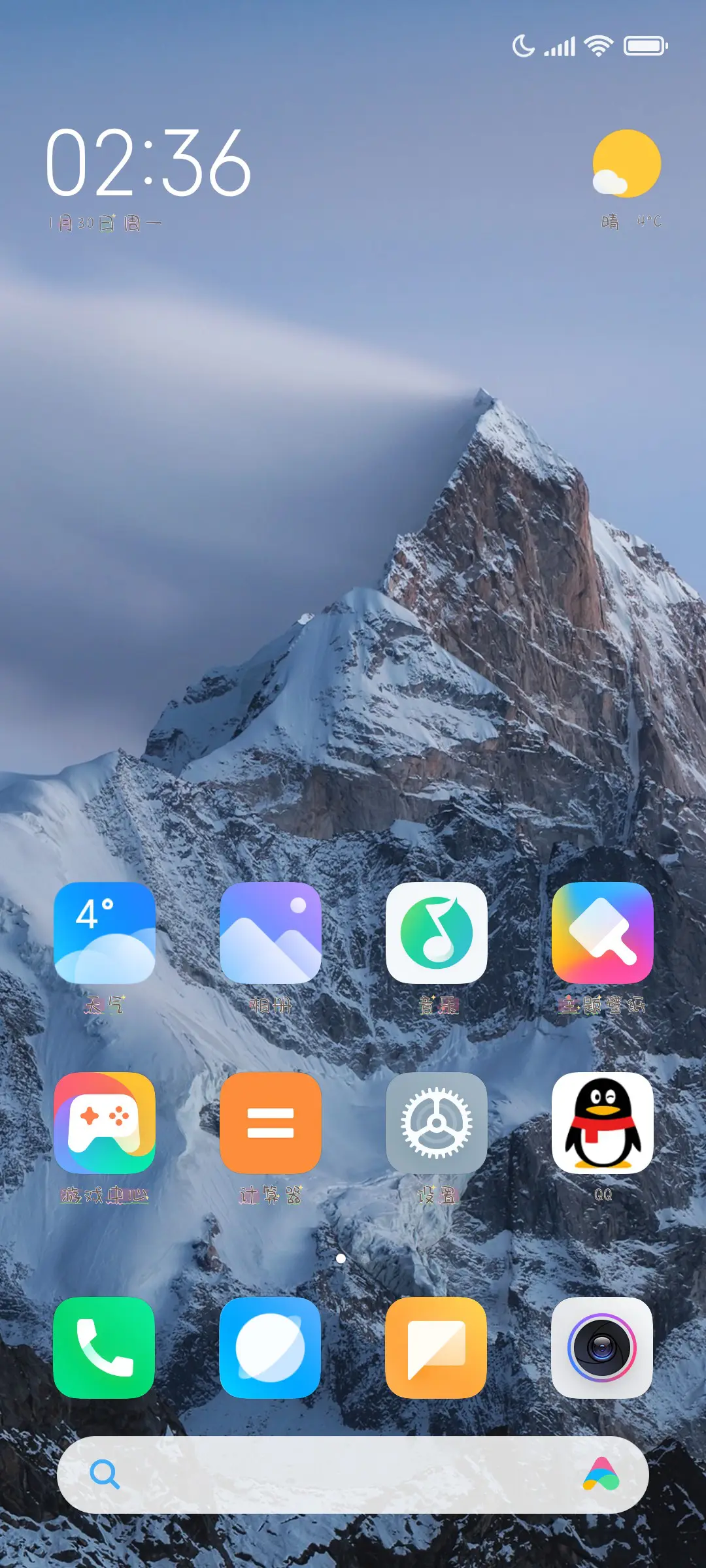The width and height of the screenshot is (706, 1568).
Task: Open 主题壁纸 themes app
Action: [x=602, y=933]
